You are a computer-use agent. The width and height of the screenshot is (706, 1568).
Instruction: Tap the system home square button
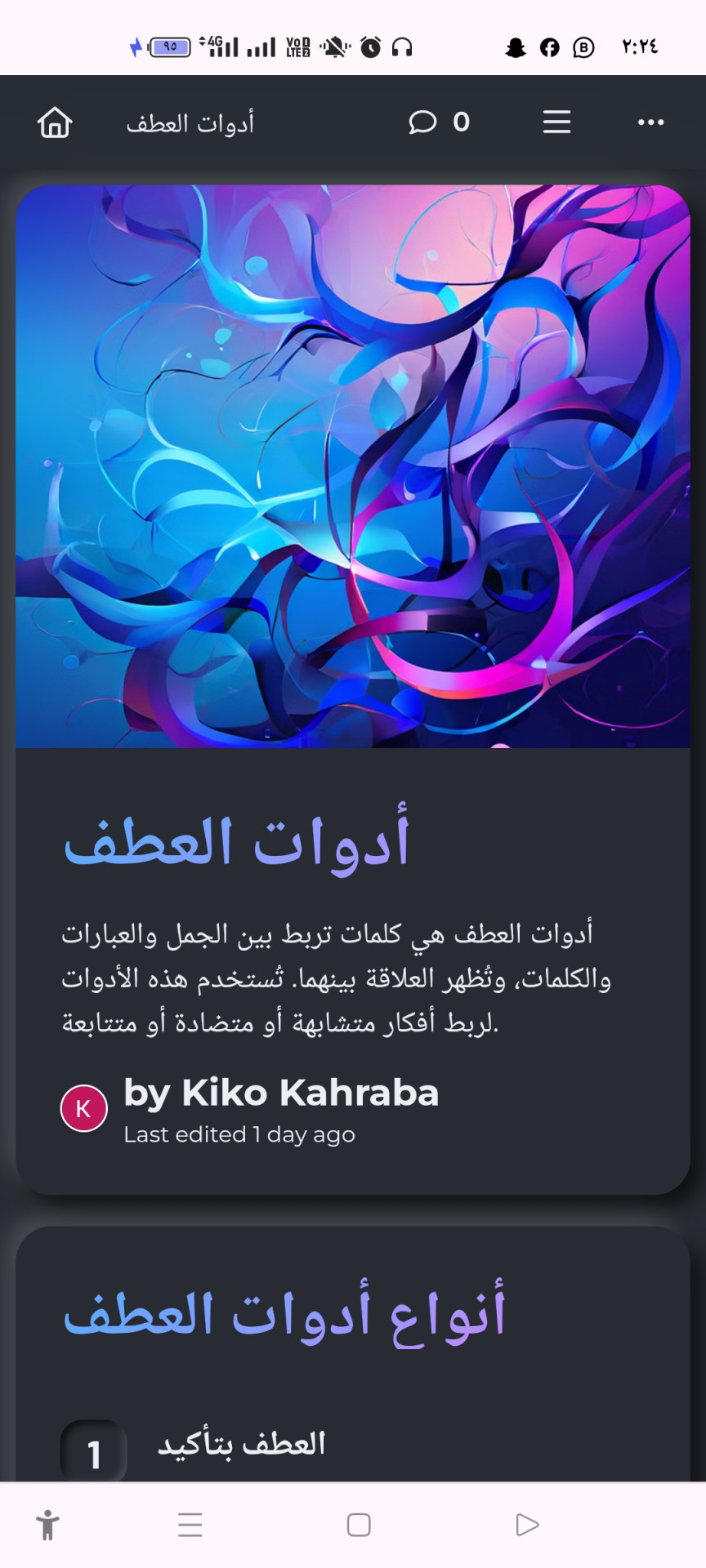point(359,1525)
